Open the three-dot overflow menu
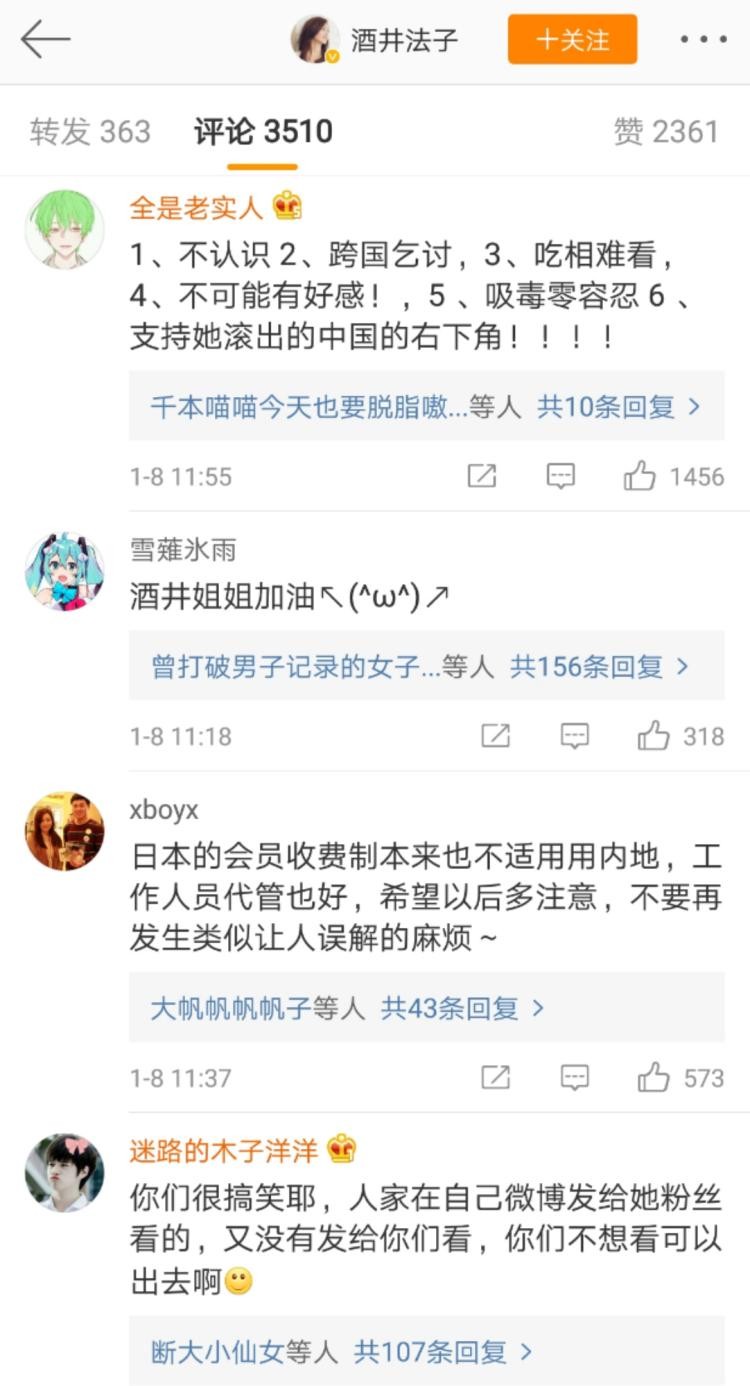Screen dimensions: 750x1386 (x=703, y=40)
